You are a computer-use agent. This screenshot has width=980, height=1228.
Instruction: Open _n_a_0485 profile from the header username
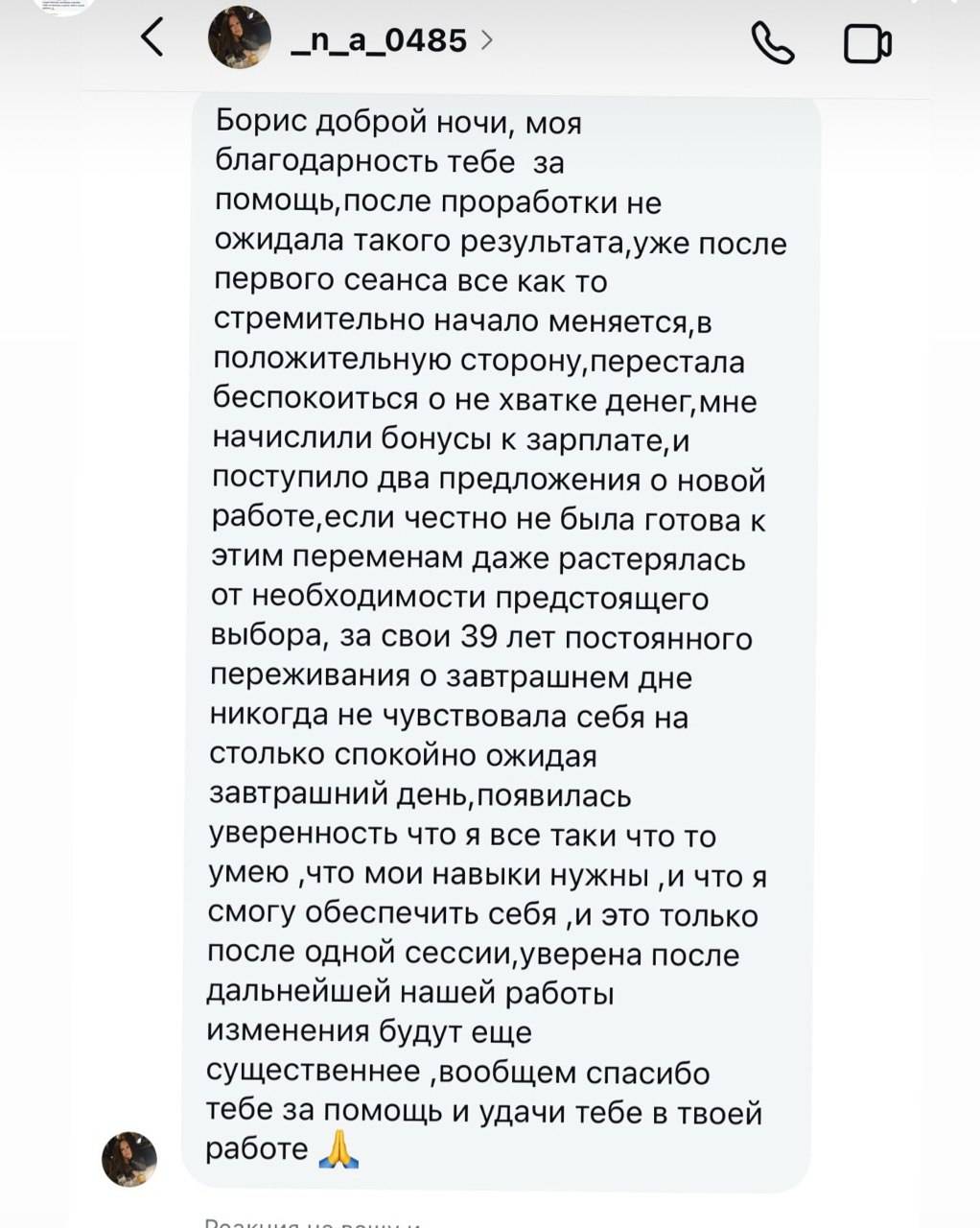pos(379,40)
